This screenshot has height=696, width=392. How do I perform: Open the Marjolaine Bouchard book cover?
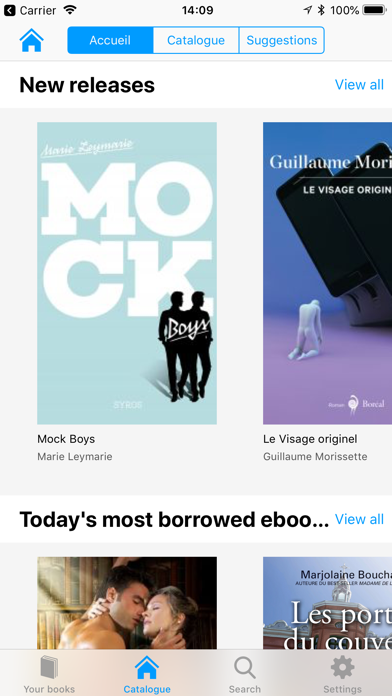pos(328,603)
